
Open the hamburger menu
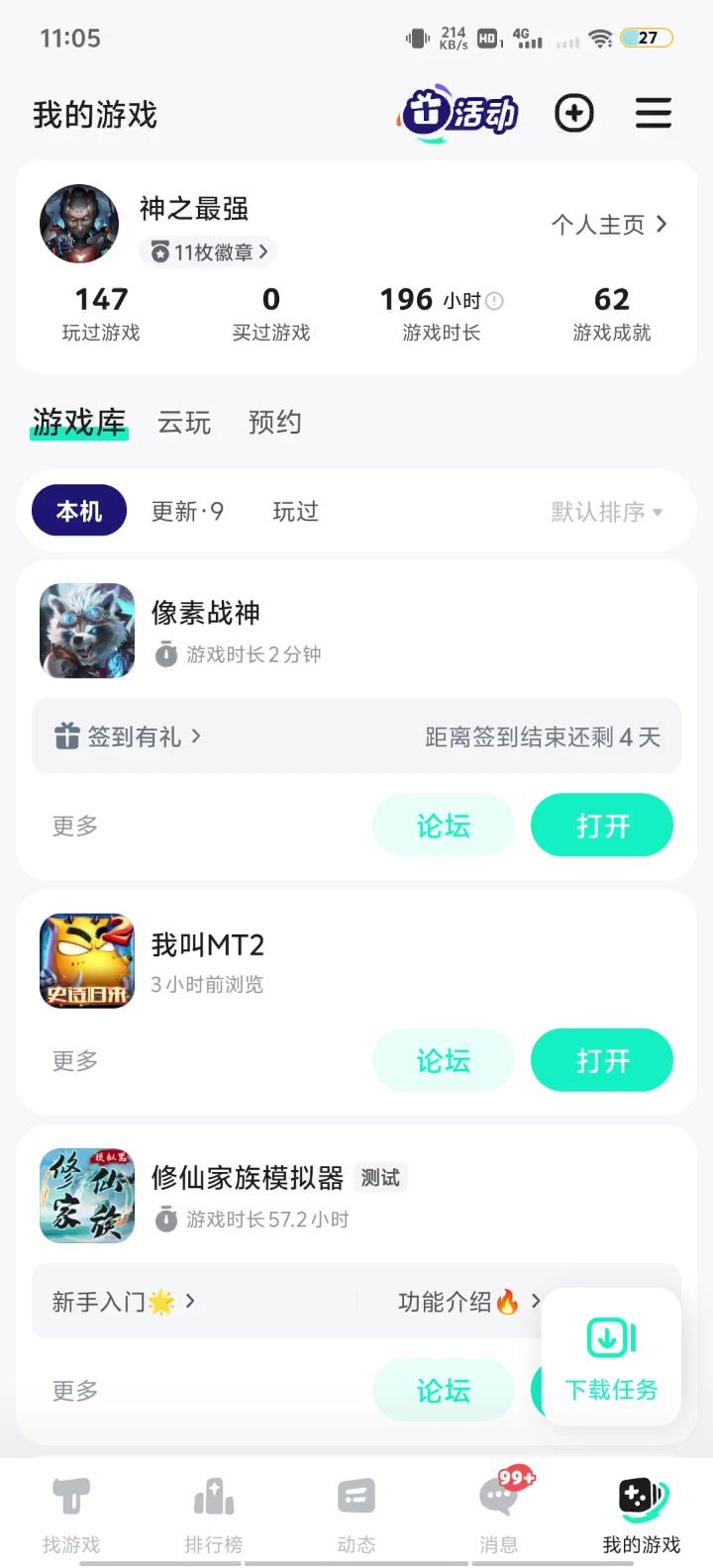coord(654,114)
